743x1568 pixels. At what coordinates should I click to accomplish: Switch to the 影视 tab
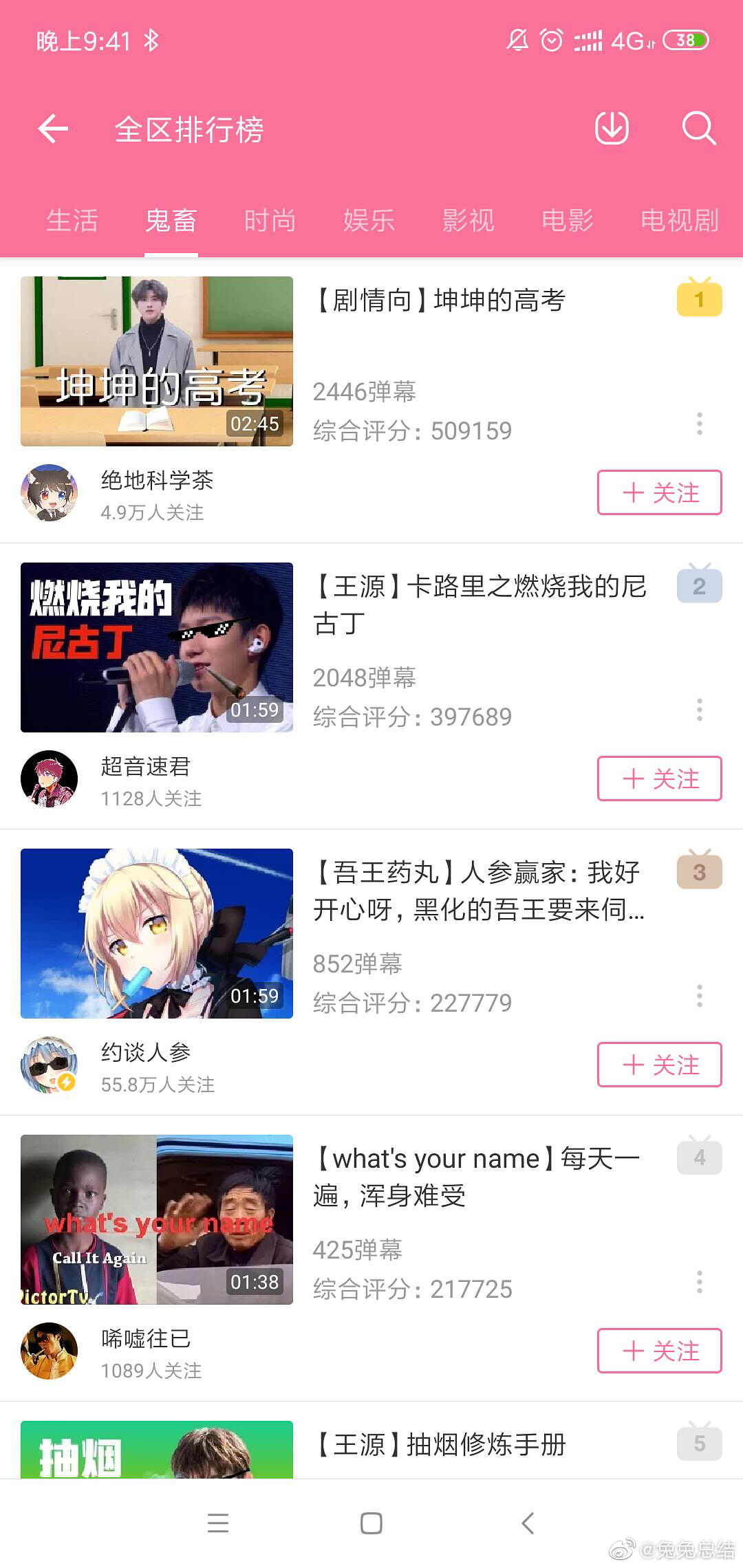click(x=468, y=221)
